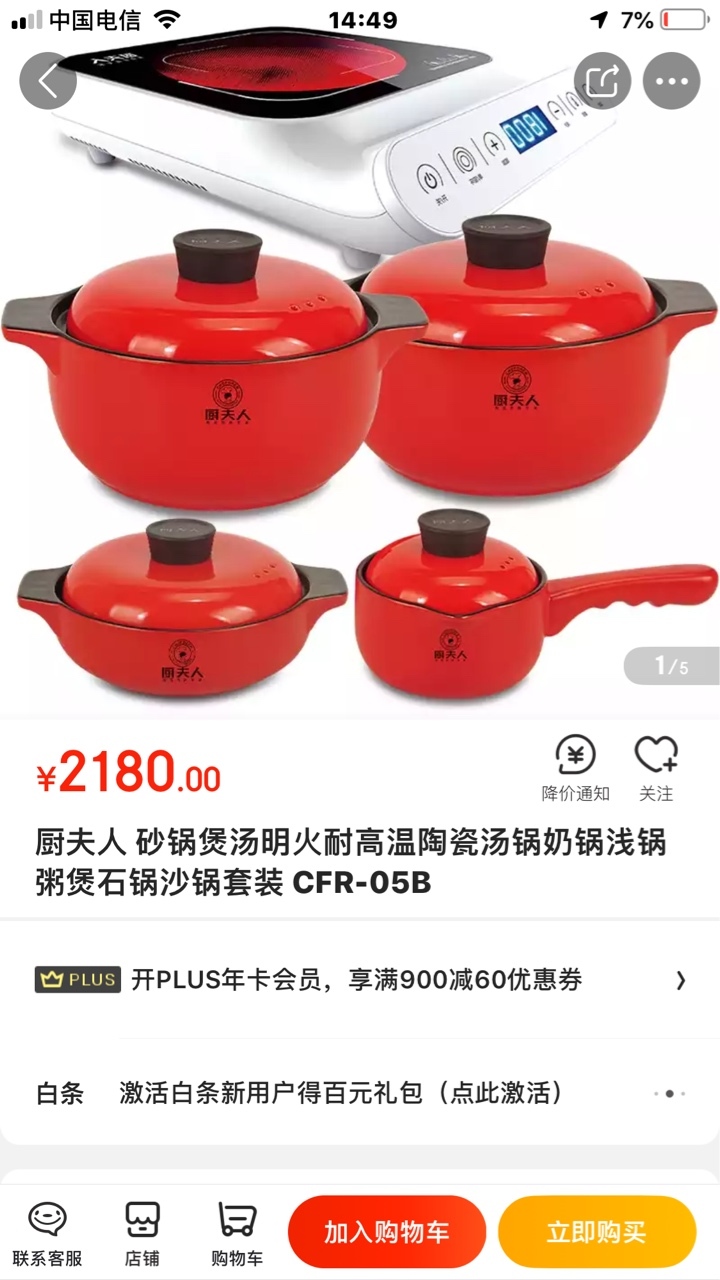Open the 白条 activation offer row
720x1280 pixels.
pyautogui.click(x=360, y=1093)
